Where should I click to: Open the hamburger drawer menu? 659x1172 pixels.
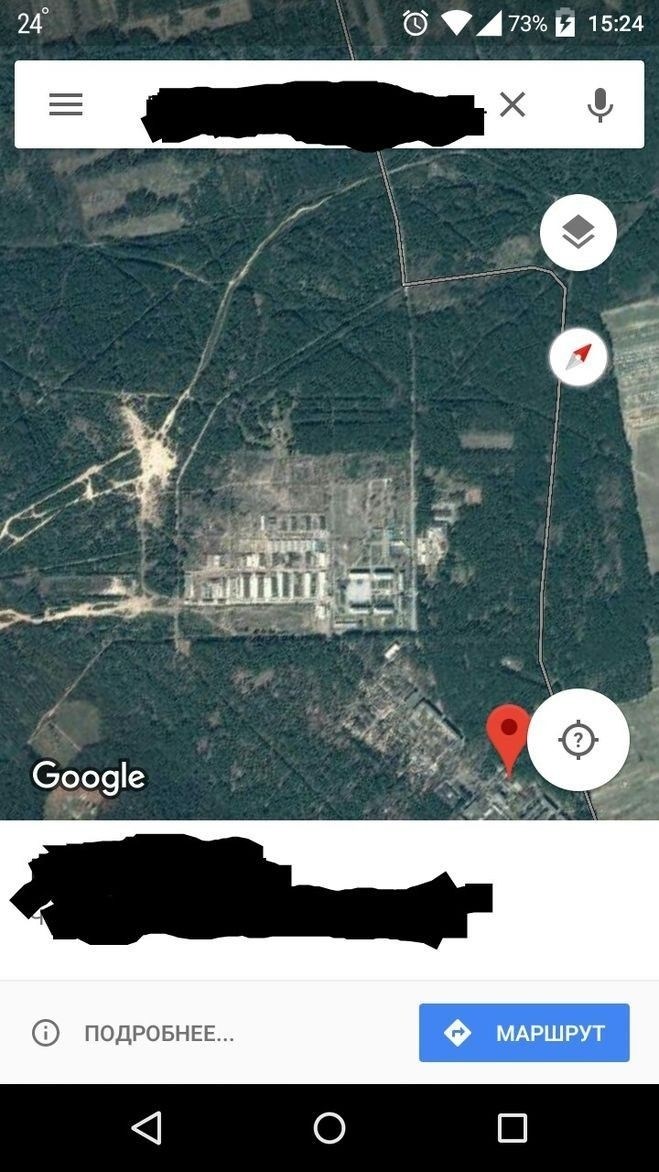[66, 104]
